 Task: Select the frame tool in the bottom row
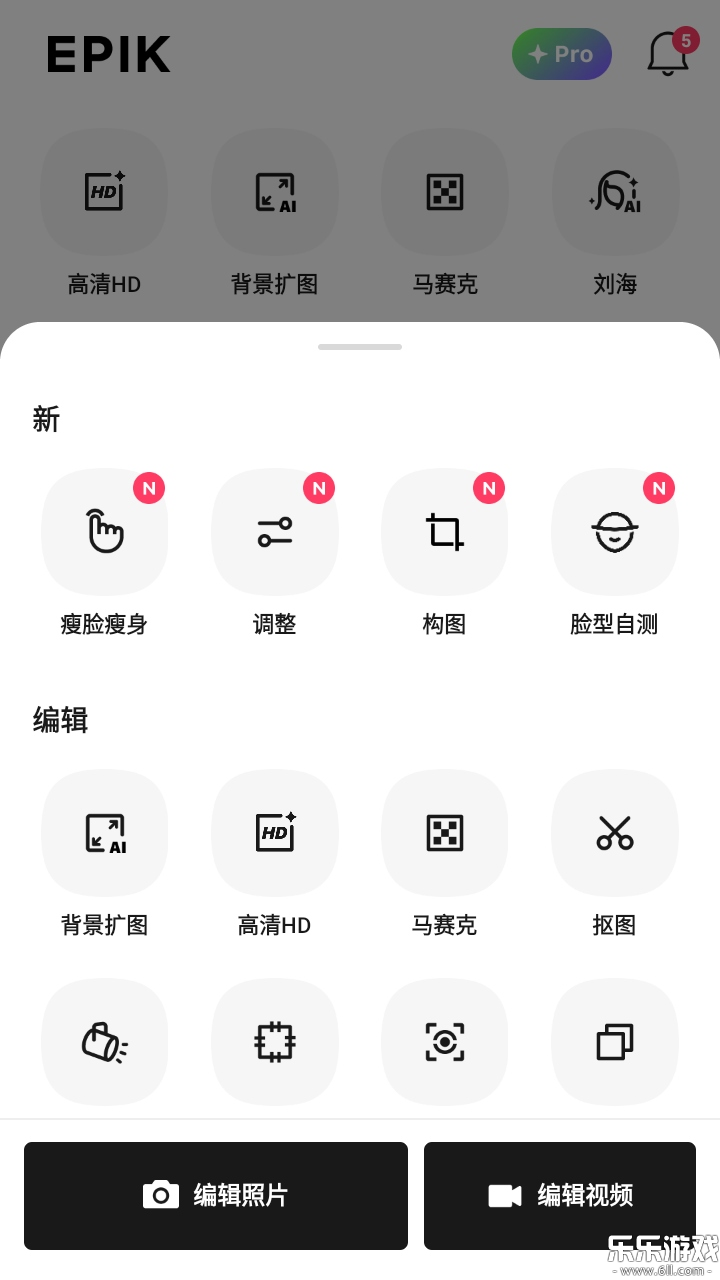(275, 1041)
